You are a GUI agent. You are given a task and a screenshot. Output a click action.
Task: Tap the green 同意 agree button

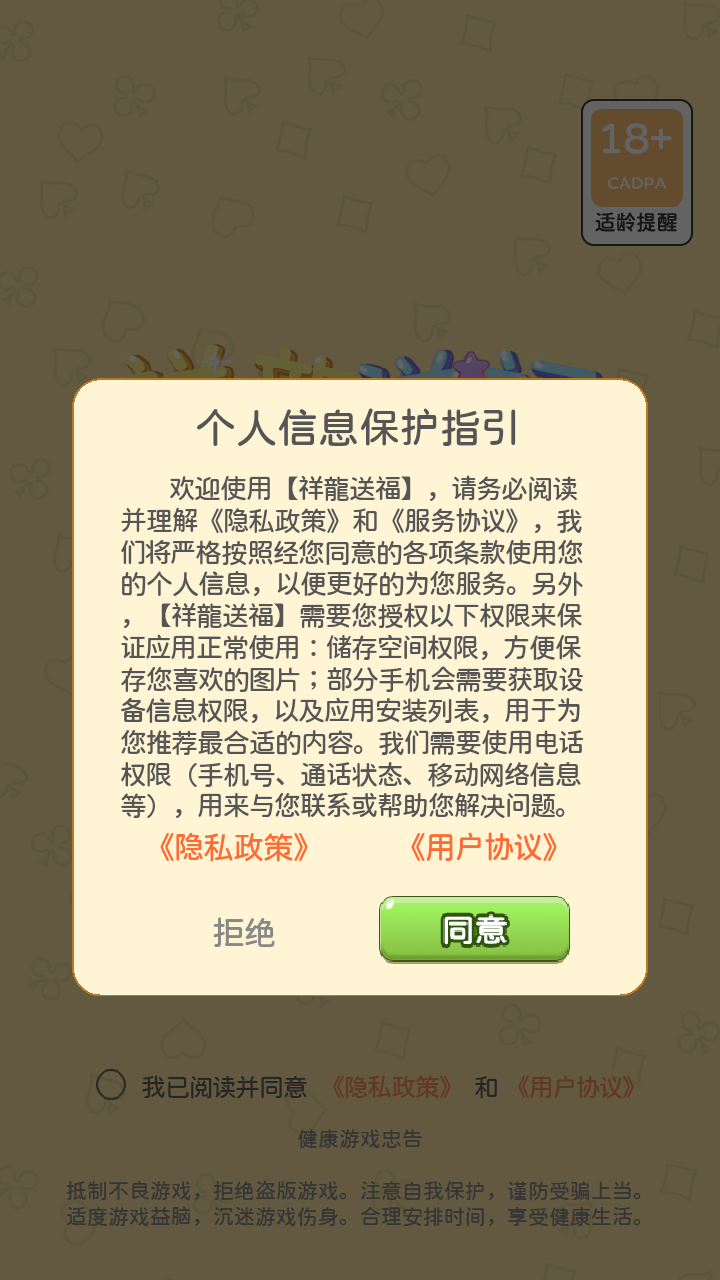474,930
